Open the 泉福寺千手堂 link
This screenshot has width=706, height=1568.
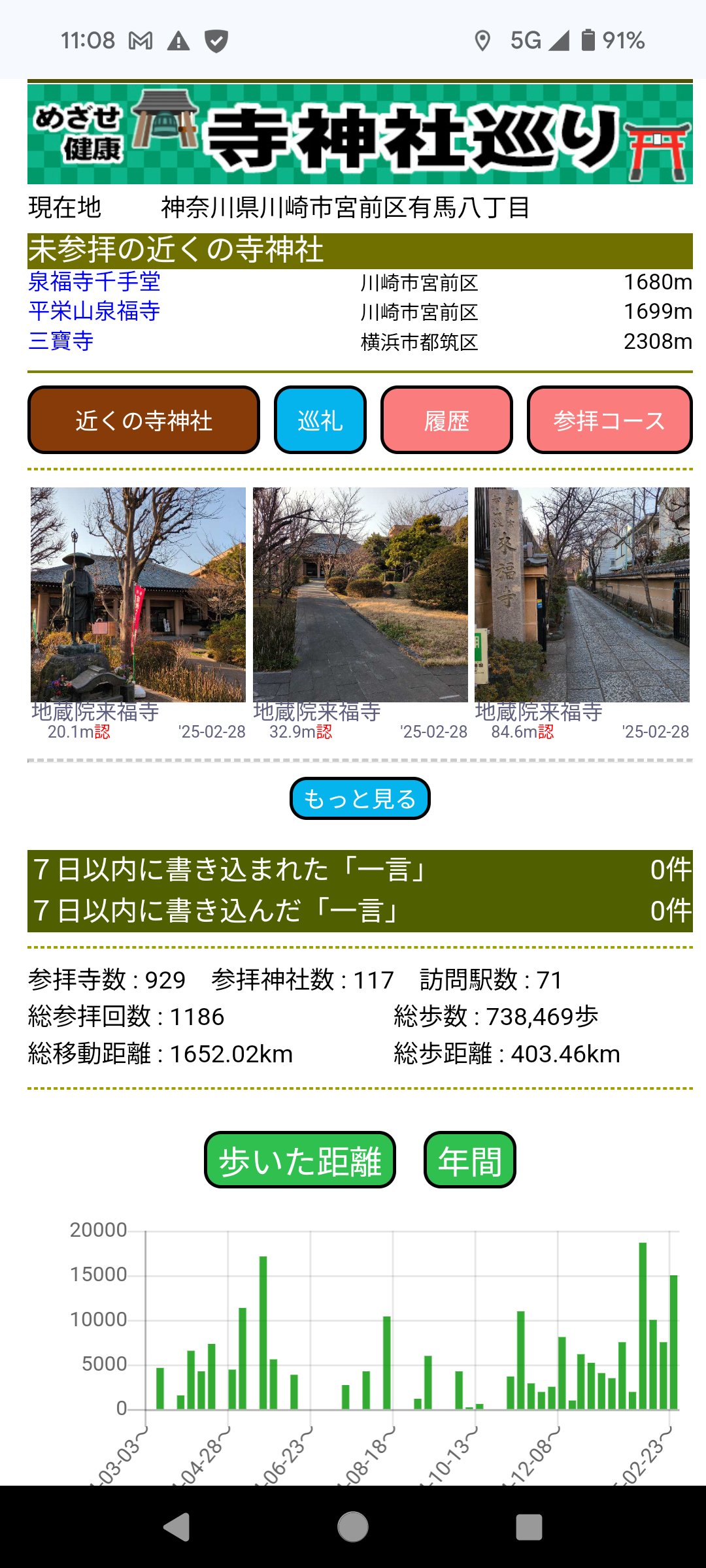(95, 282)
